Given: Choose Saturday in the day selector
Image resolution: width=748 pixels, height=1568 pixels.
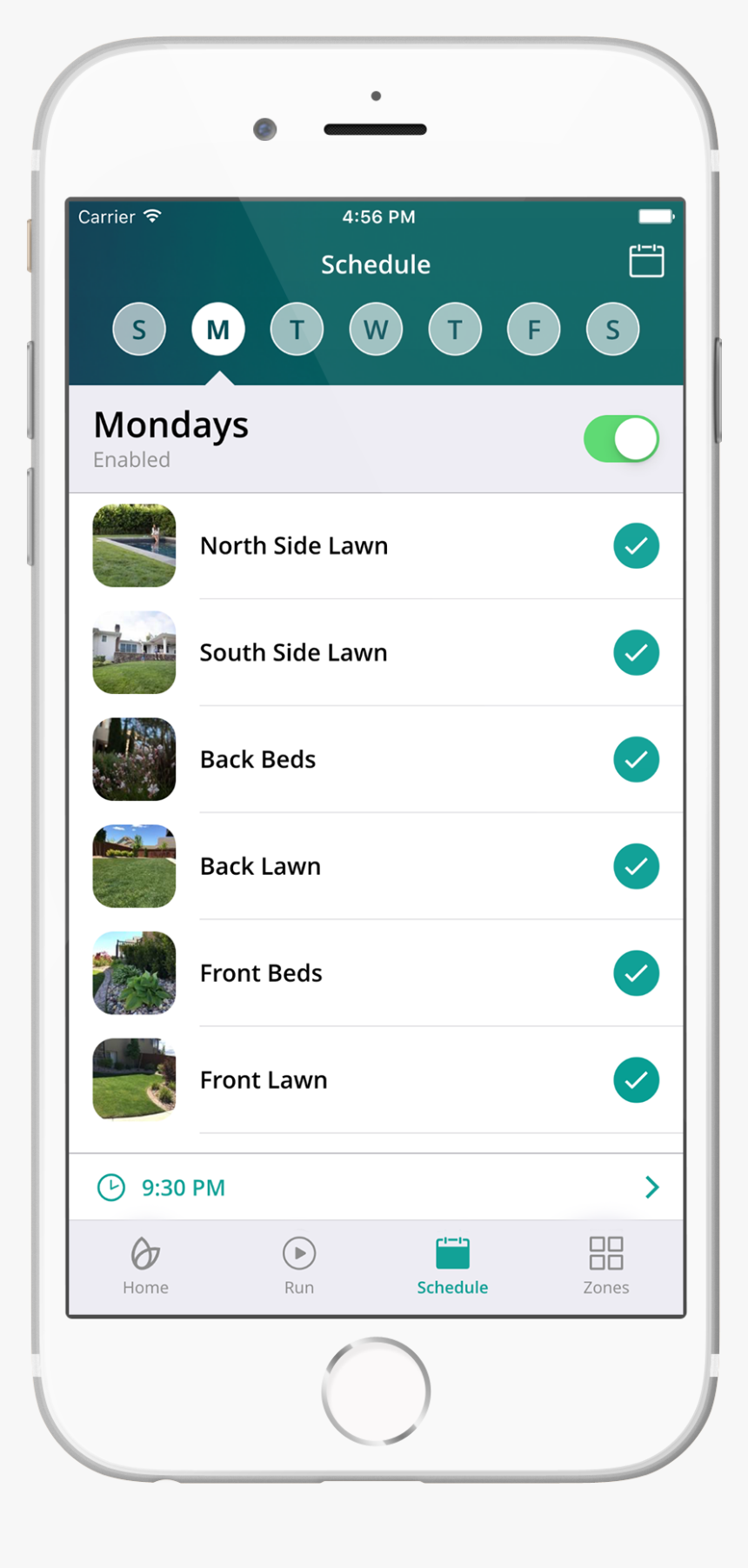Looking at the screenshot, I should 612,330.
